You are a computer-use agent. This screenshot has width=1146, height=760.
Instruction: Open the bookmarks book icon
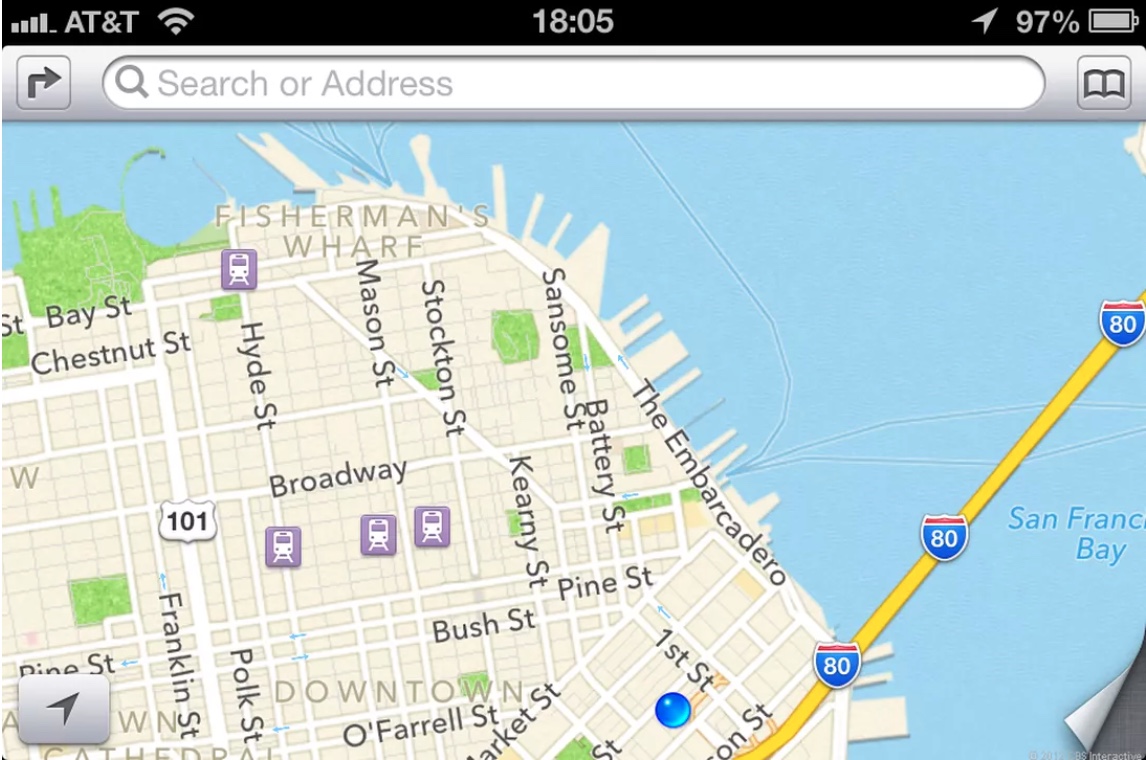pos(1104,84)
